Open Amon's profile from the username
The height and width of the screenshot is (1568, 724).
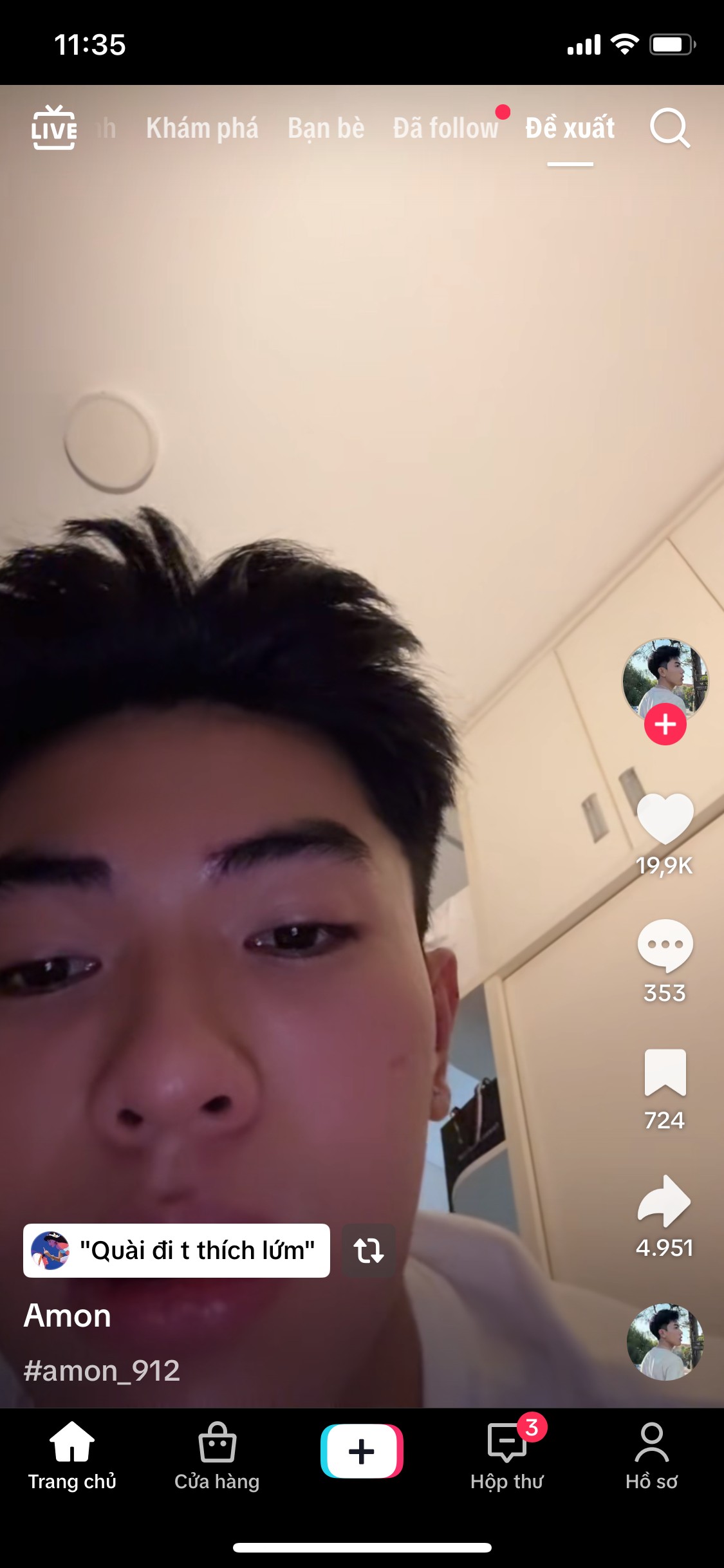point(68,1316)
